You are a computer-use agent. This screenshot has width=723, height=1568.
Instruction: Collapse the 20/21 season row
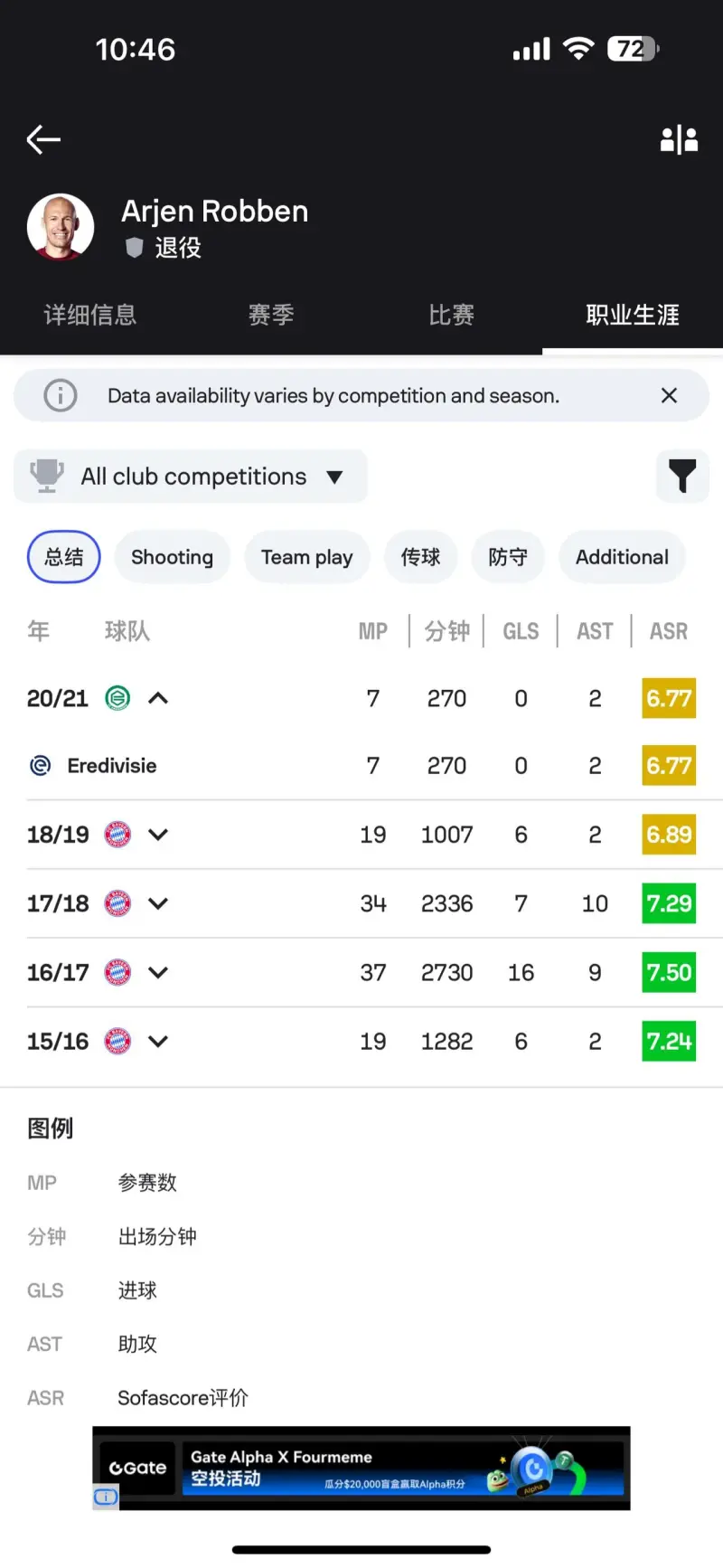pos(158,698)
